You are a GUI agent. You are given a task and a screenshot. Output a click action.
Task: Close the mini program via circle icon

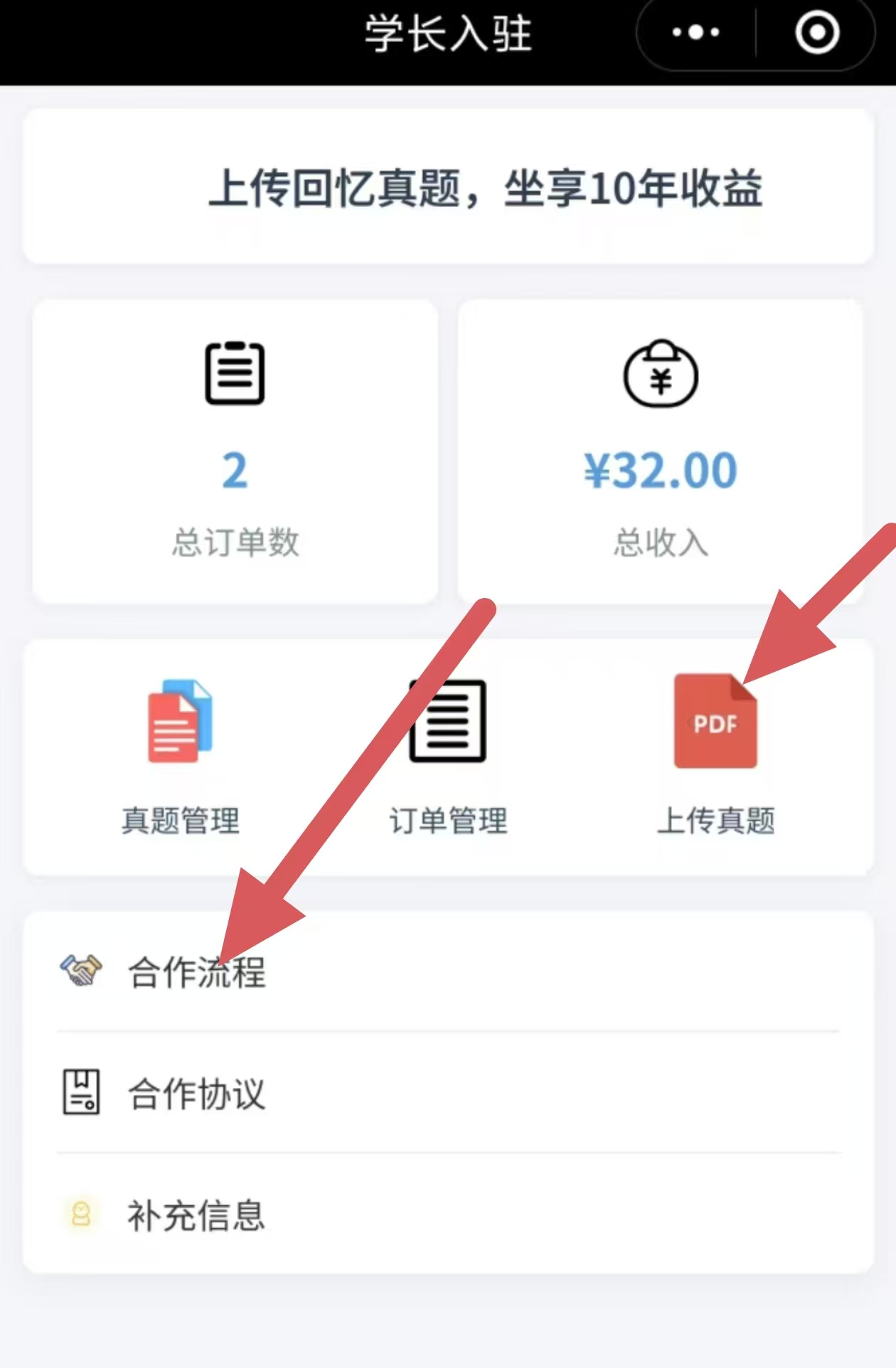point(816,32)
